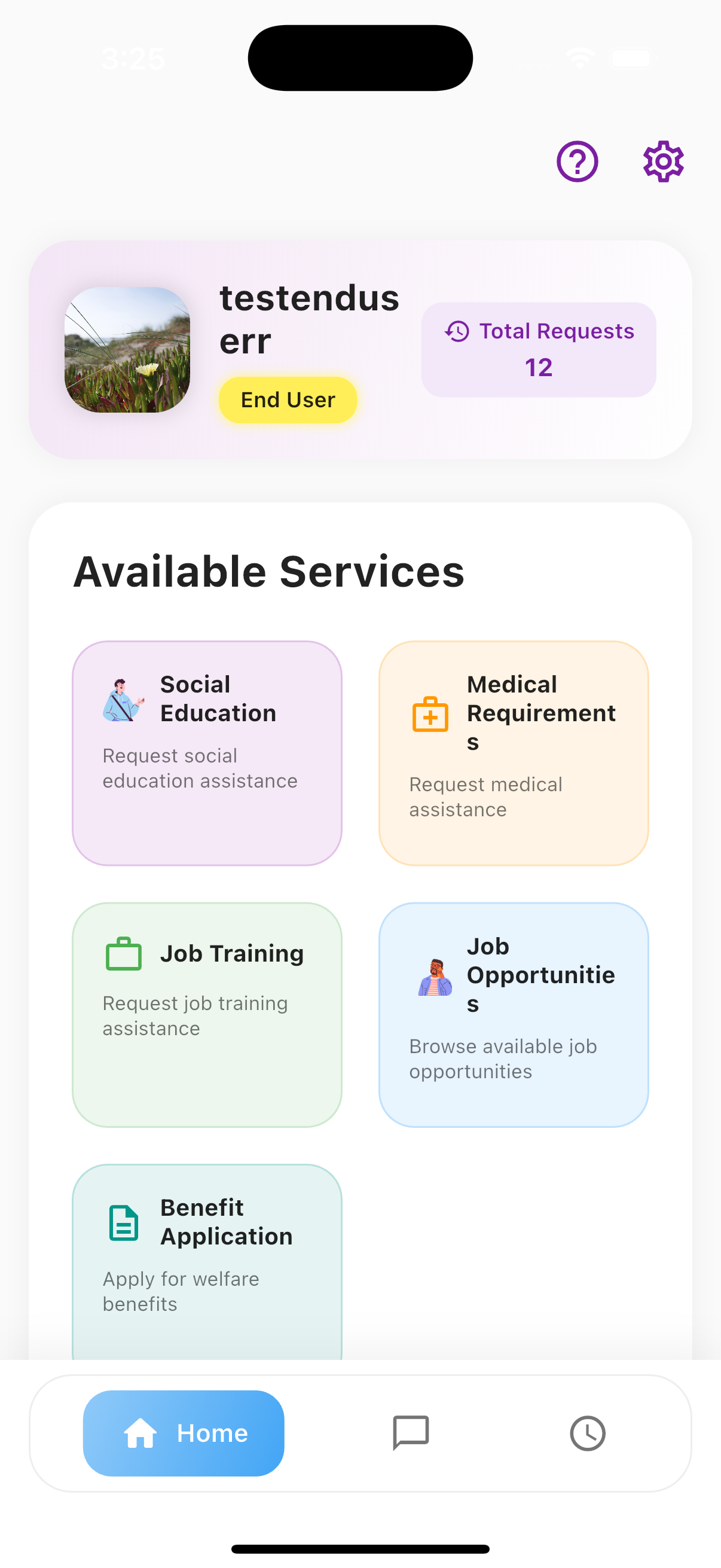The image size is (721, 1568).
Task: Switch to the history clock tab
Action: [587, 1433]
